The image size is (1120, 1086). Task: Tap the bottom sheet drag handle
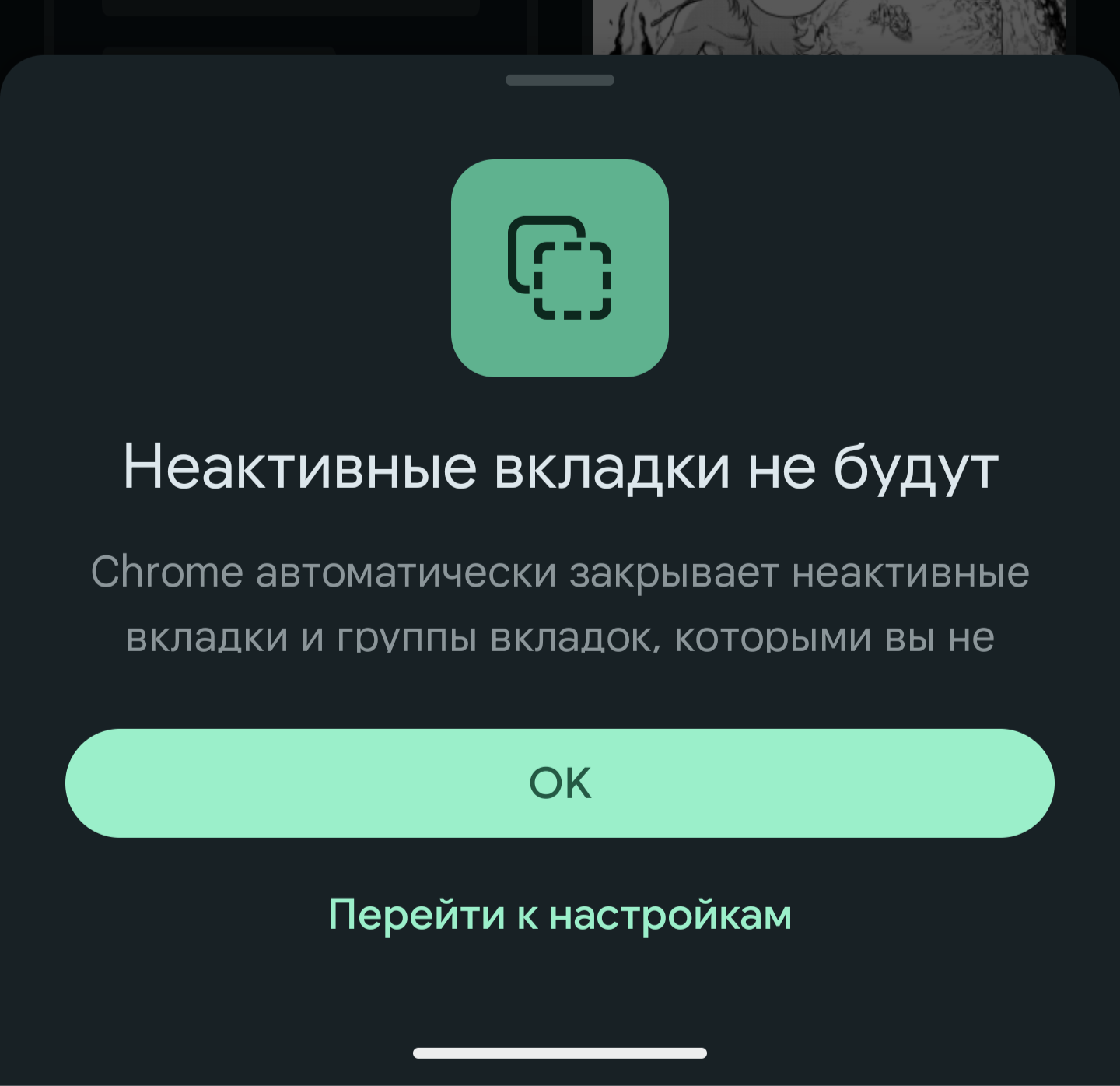pos(560,80)
